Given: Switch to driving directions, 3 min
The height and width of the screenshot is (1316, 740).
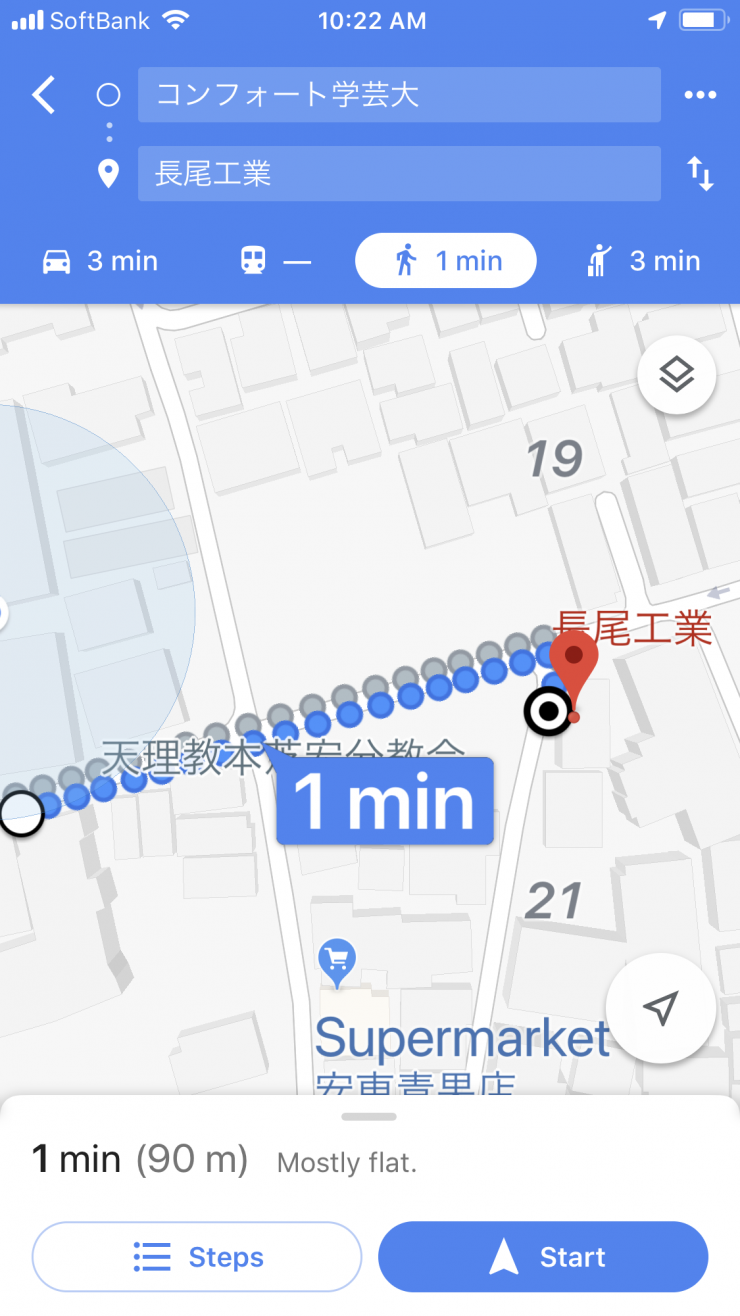Looking at the screenshot, I should pyautogui.click(x=100, y=261).
